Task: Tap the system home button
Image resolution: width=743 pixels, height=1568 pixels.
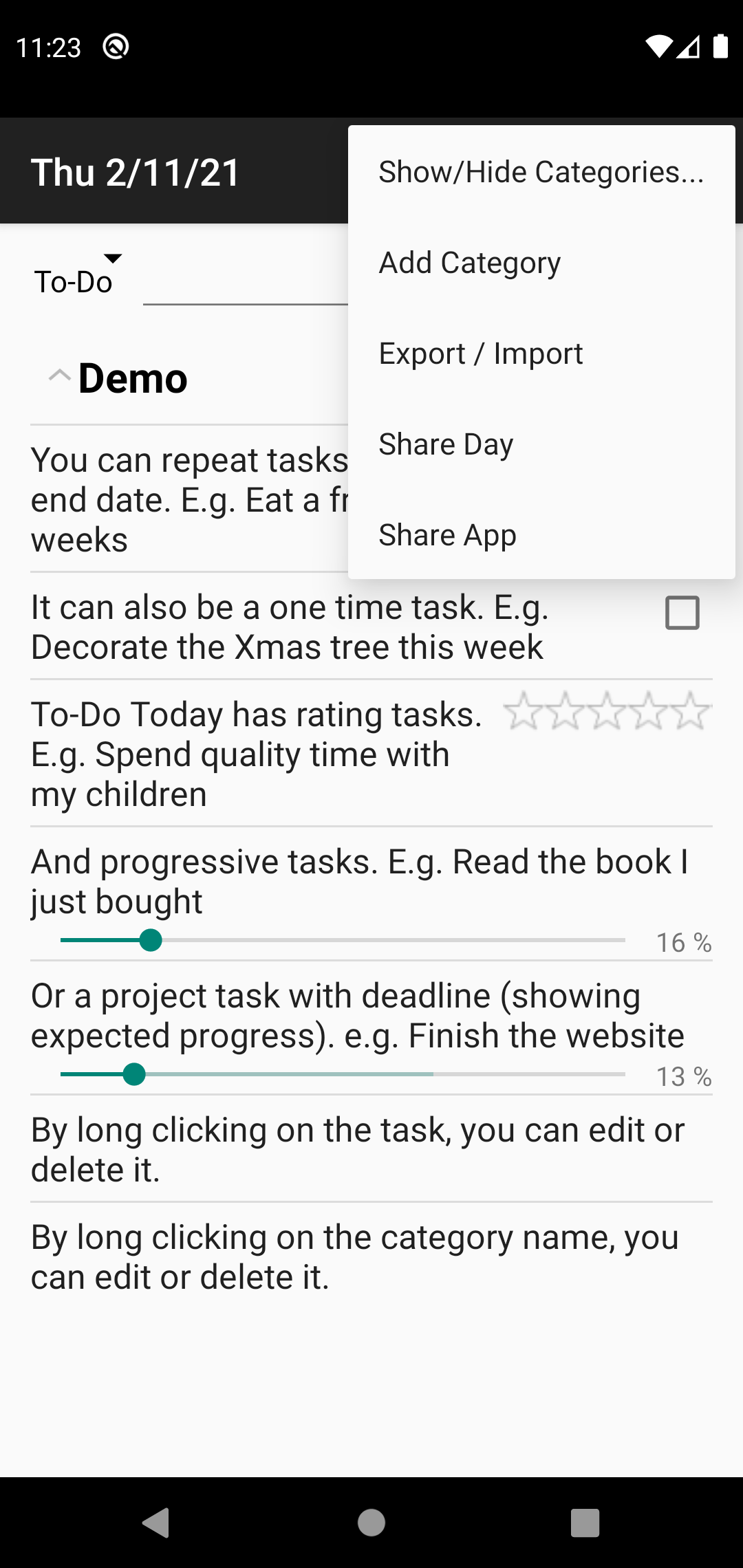Action: pyautogui.click(x=371, y=1522)
